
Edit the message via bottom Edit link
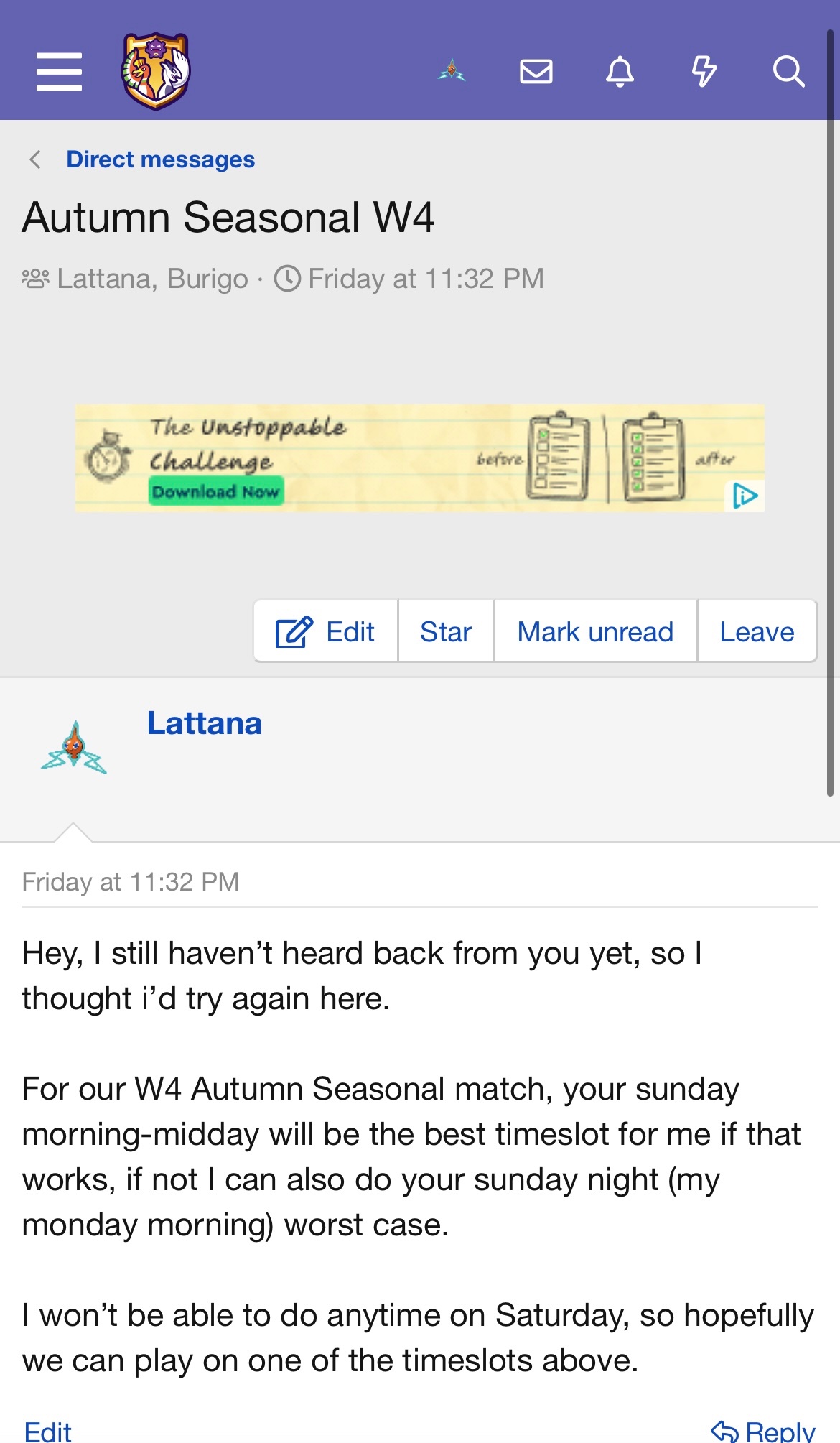(47, 1431)
